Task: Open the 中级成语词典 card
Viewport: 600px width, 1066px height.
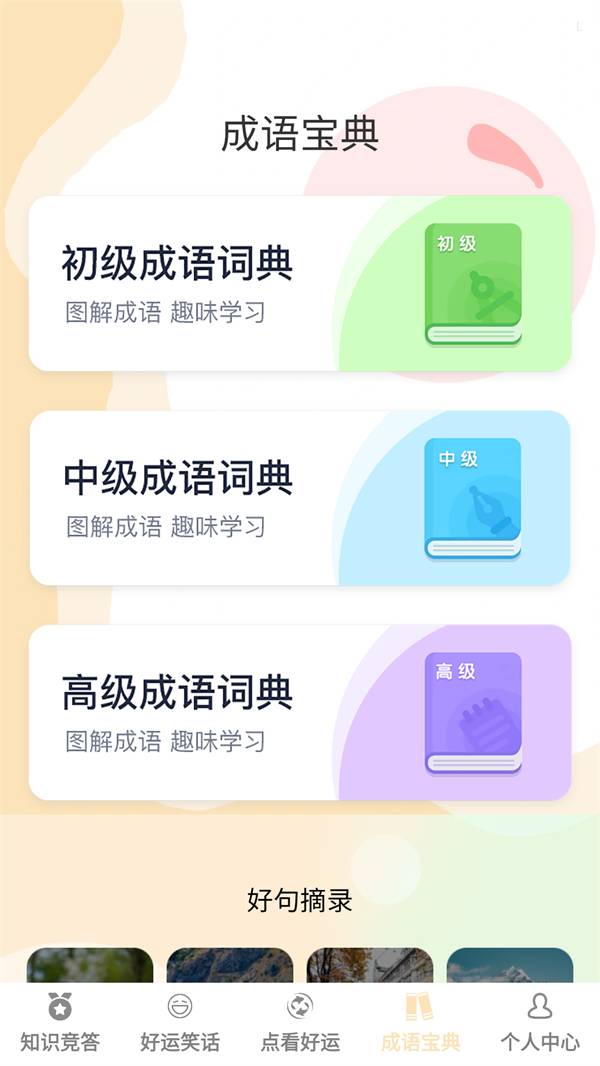Action: tap(299, 498)
